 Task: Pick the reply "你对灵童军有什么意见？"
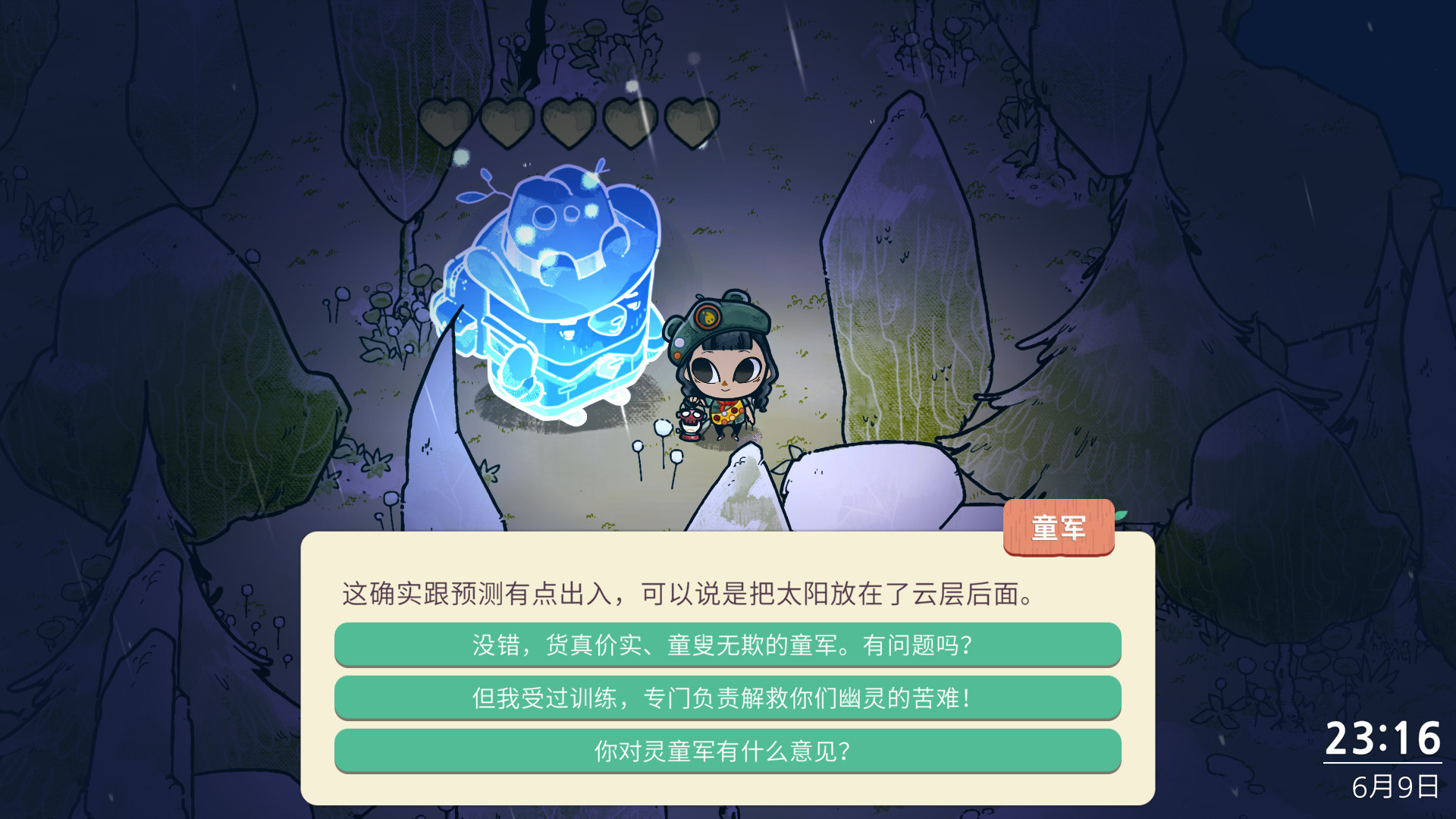coord(726,751)
